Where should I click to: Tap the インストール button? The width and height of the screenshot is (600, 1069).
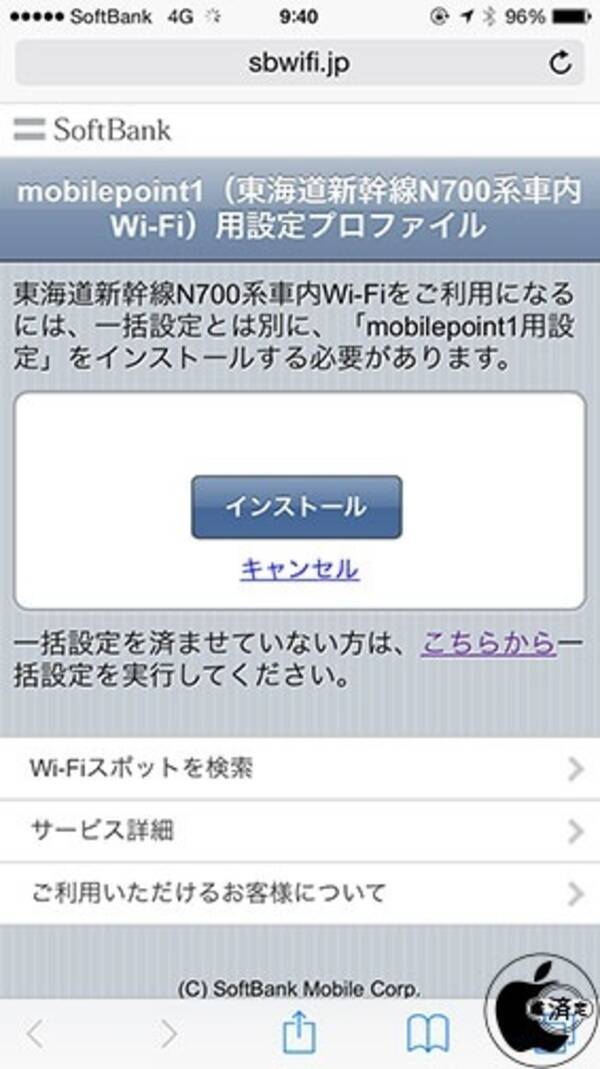click(296, 507)
